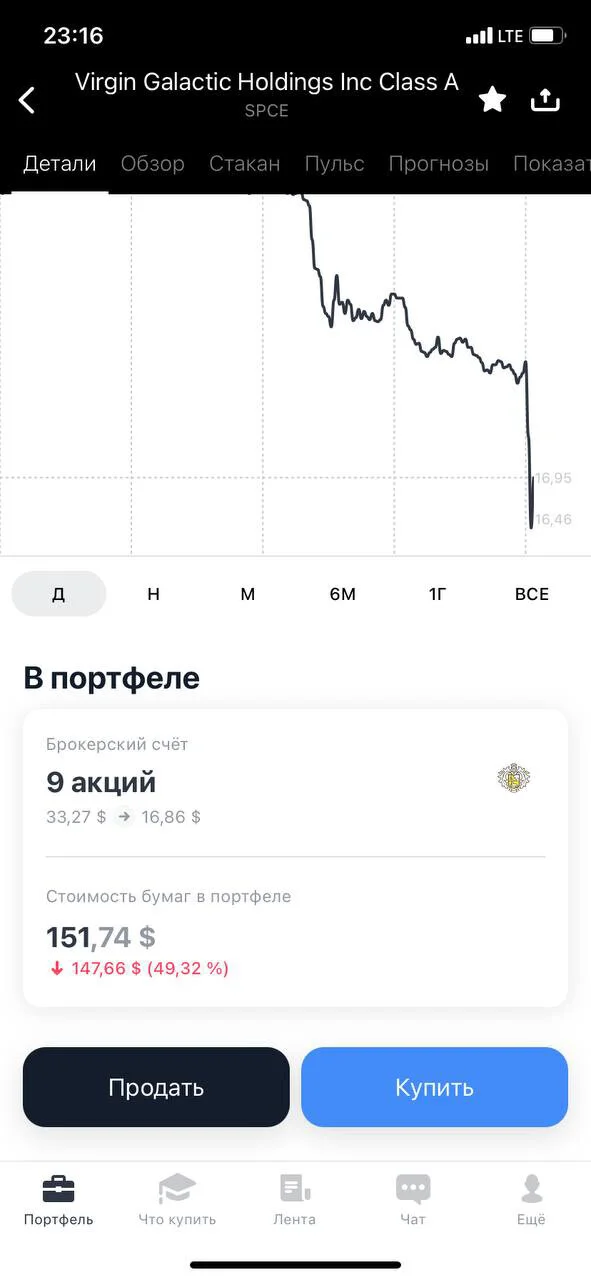Open the Ещё tab

pyautogui.click(x=531, y=1199)
